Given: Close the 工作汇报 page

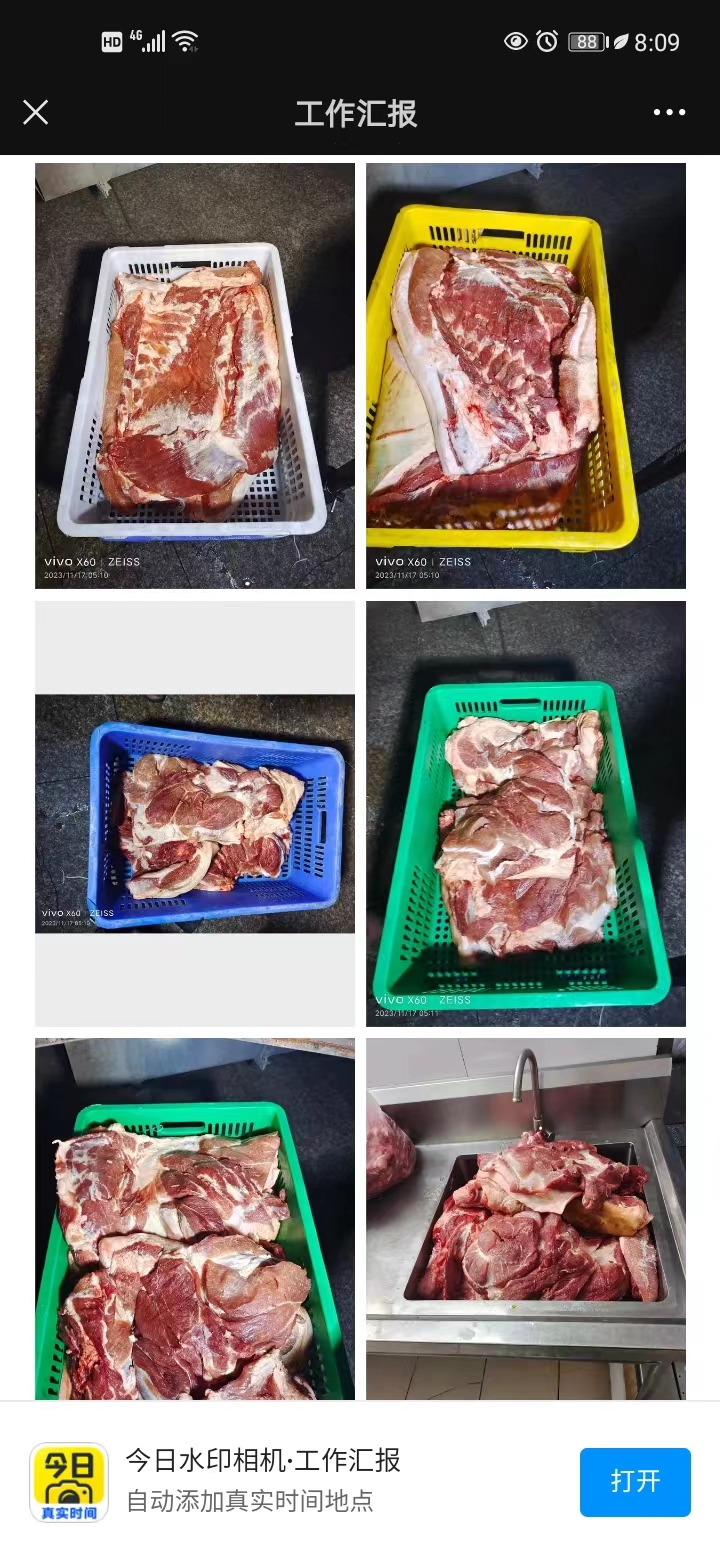Looking at the screenshot, I should click(x=36, y=113).
